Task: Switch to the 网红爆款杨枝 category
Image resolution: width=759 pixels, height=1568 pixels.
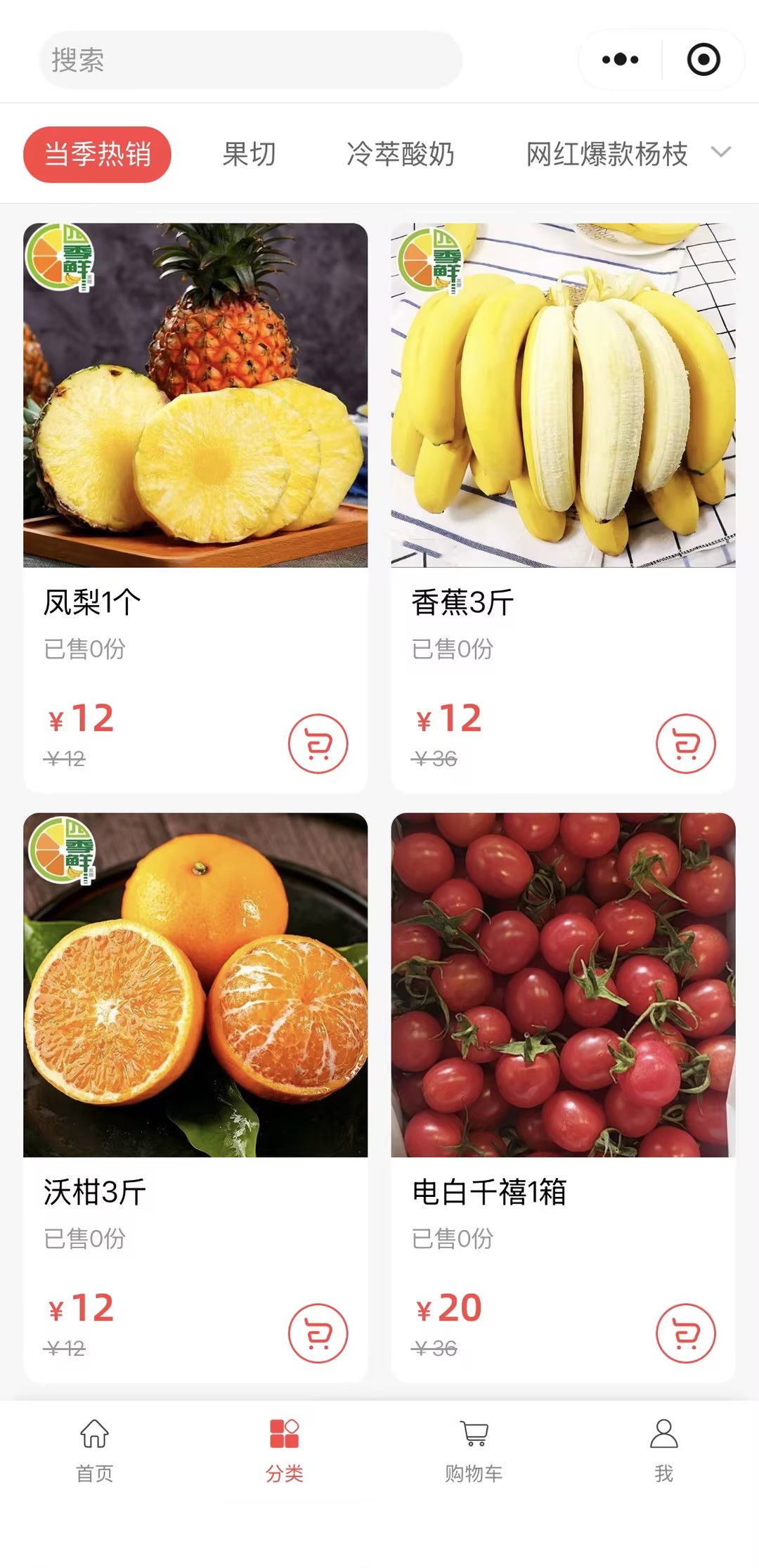Action: click(606, 155)
